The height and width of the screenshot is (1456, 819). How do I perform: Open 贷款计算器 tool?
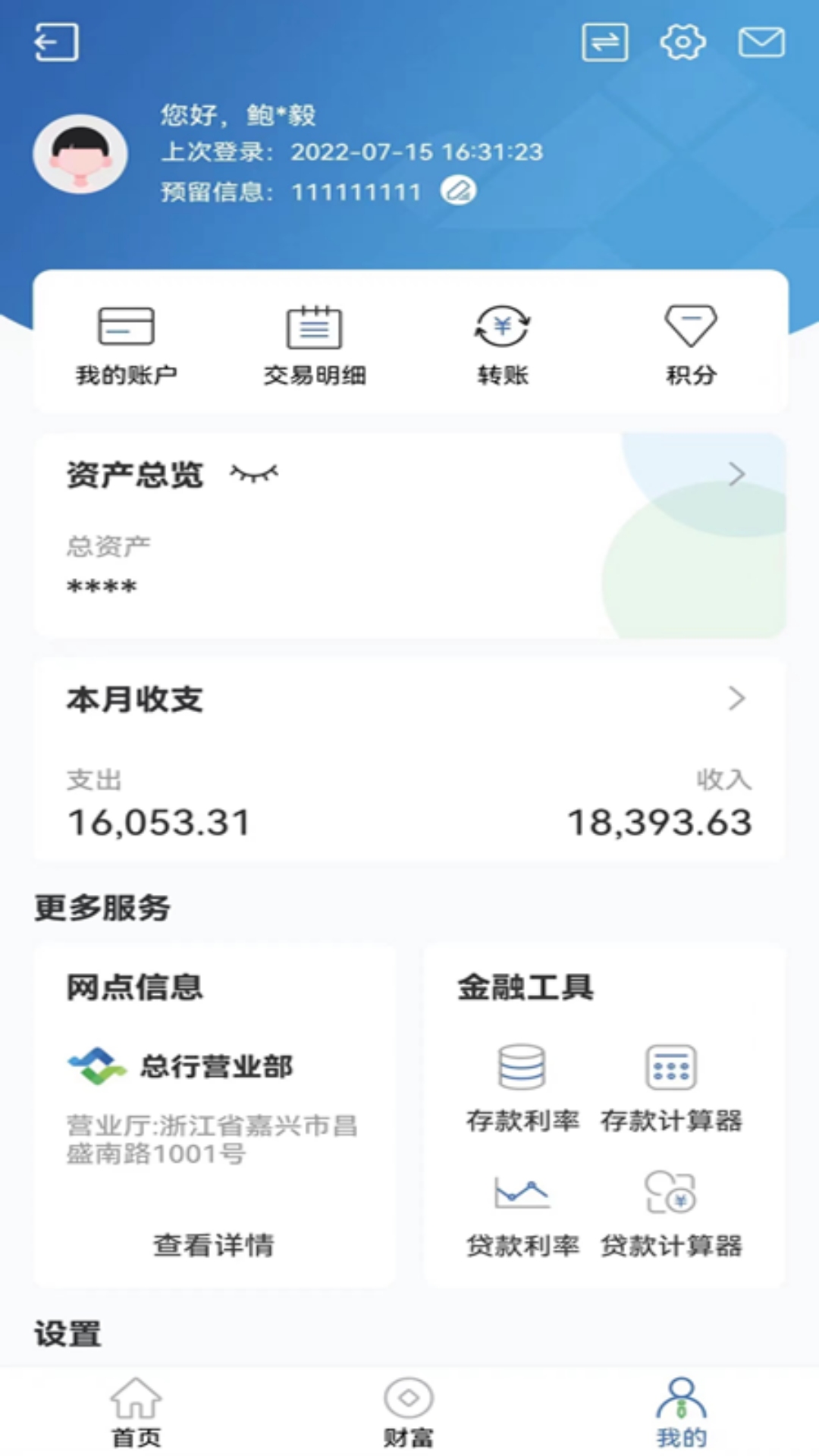click(671, 1212)
